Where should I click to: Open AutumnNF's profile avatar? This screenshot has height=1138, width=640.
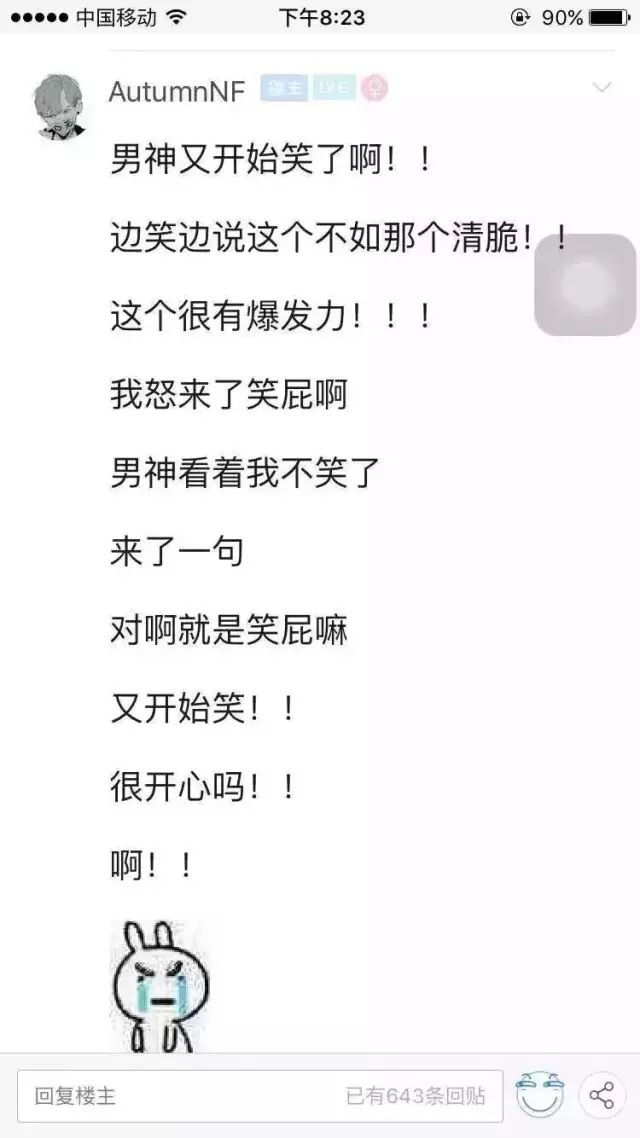coord(60,106)
